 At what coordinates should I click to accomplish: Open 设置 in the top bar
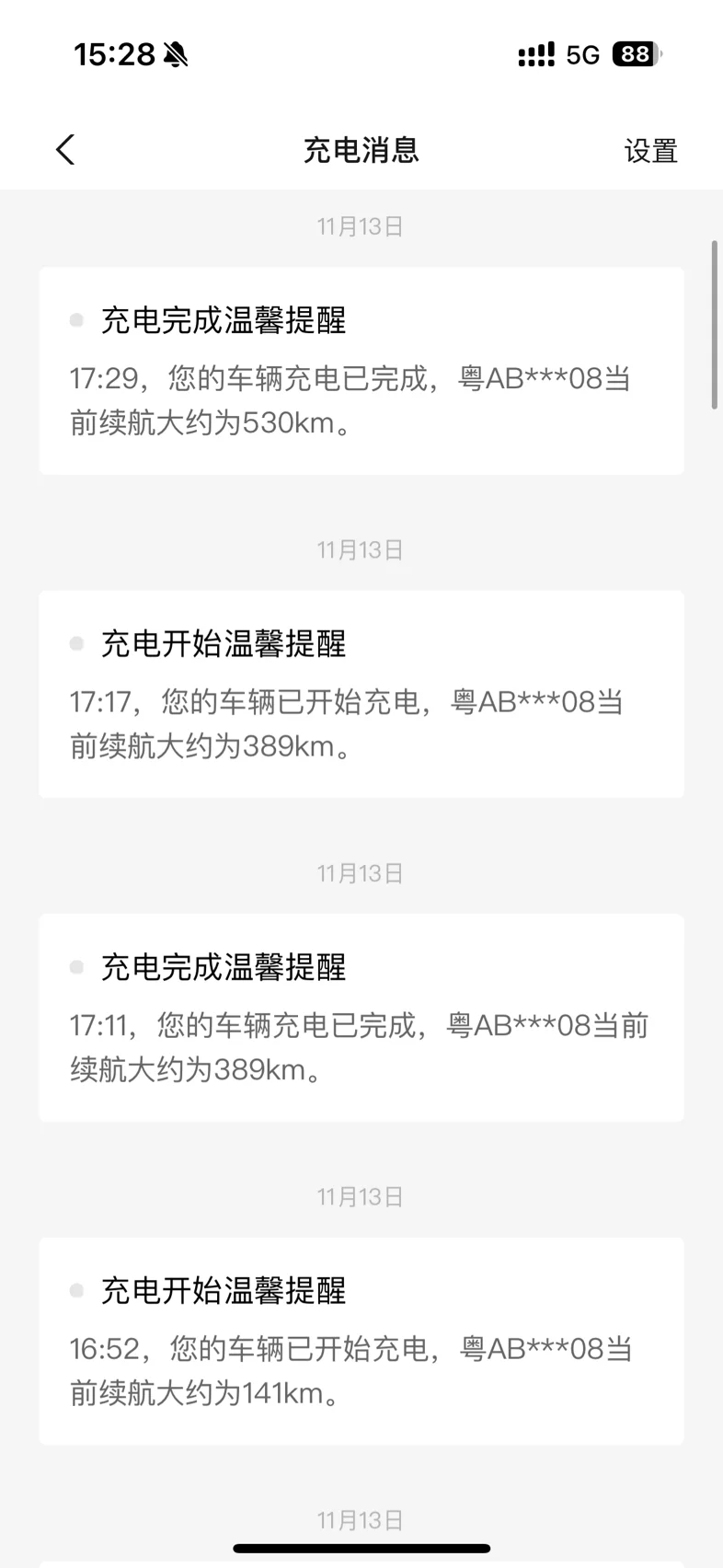(x=650, y=151)
